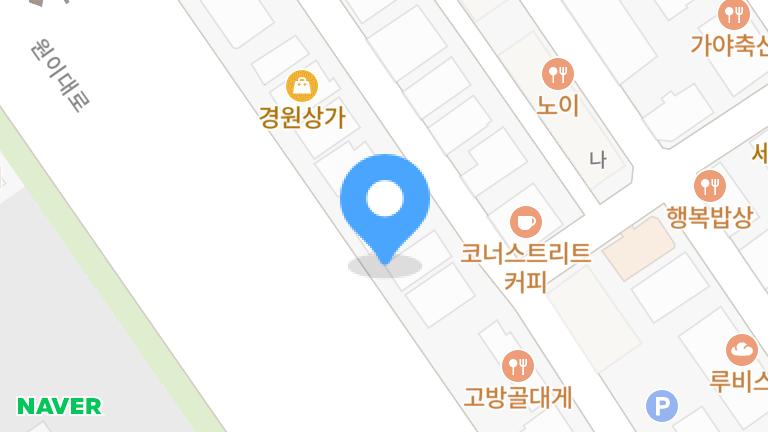Viewport: 768px width, 432px height.
Task: Tap the parking lot P marker
Action: coord(661,406)
